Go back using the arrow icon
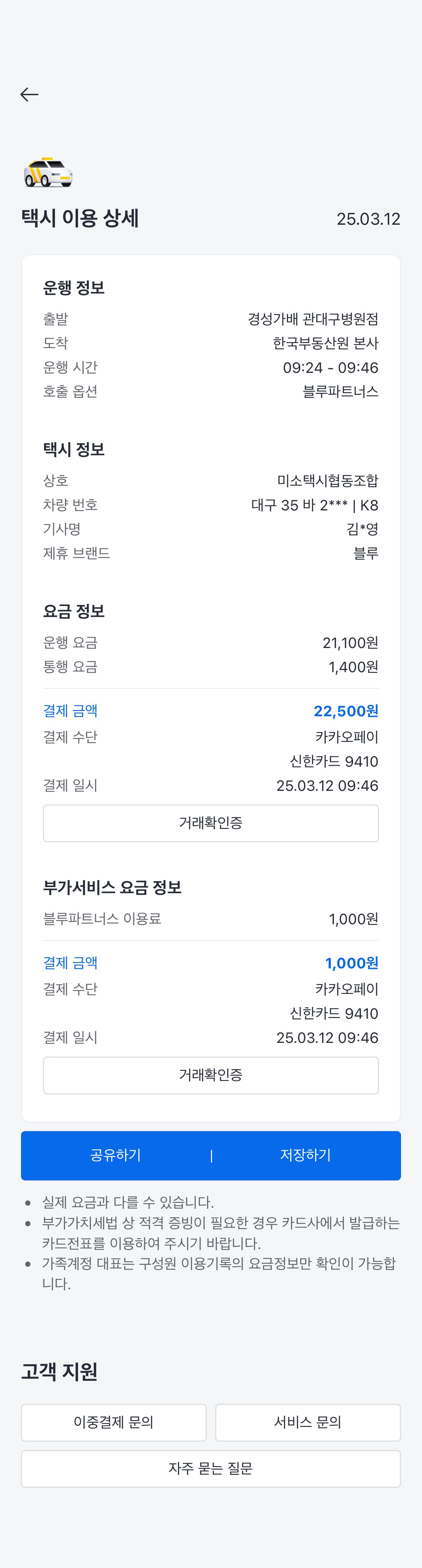422x1568 pixels. [x=29, y=95]
